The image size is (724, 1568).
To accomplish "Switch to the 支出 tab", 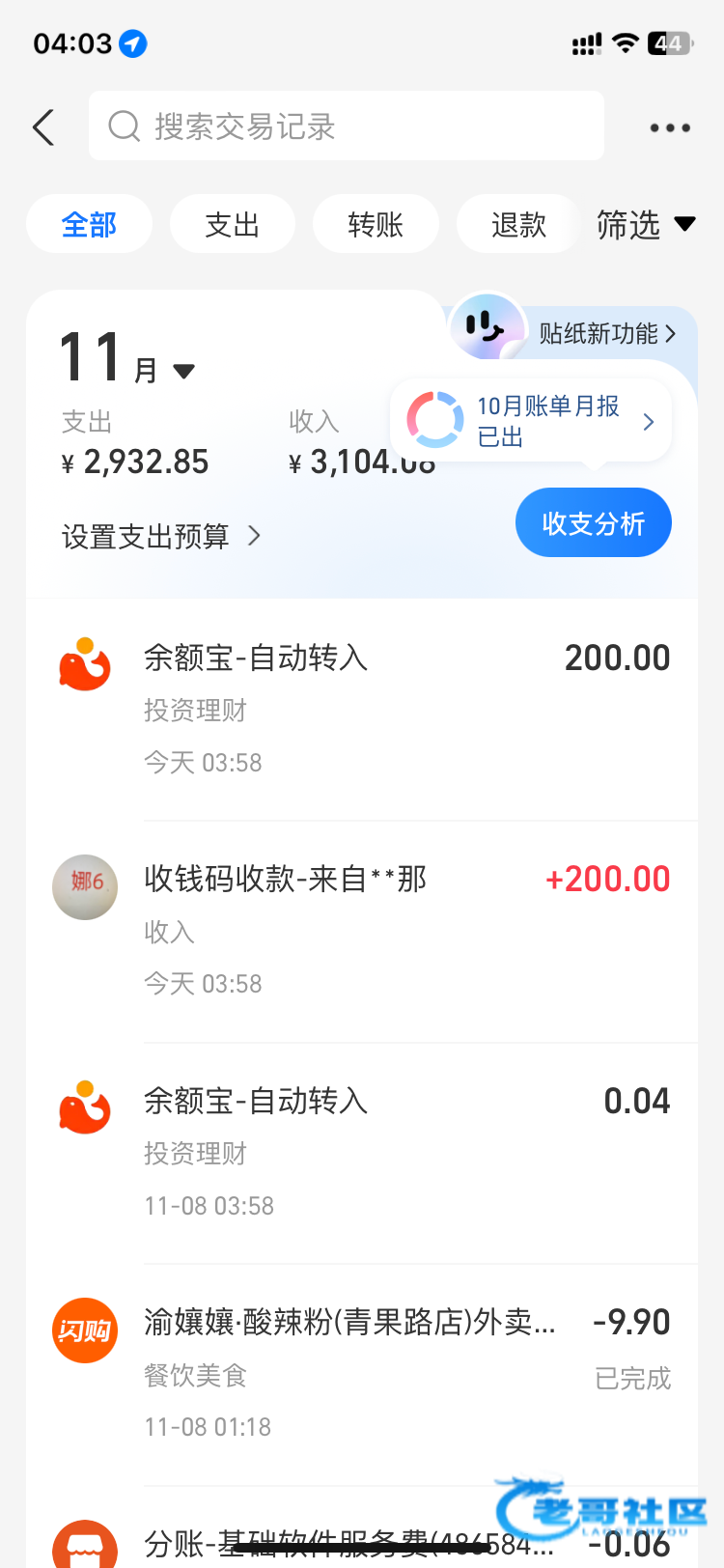I will (232, 225).
